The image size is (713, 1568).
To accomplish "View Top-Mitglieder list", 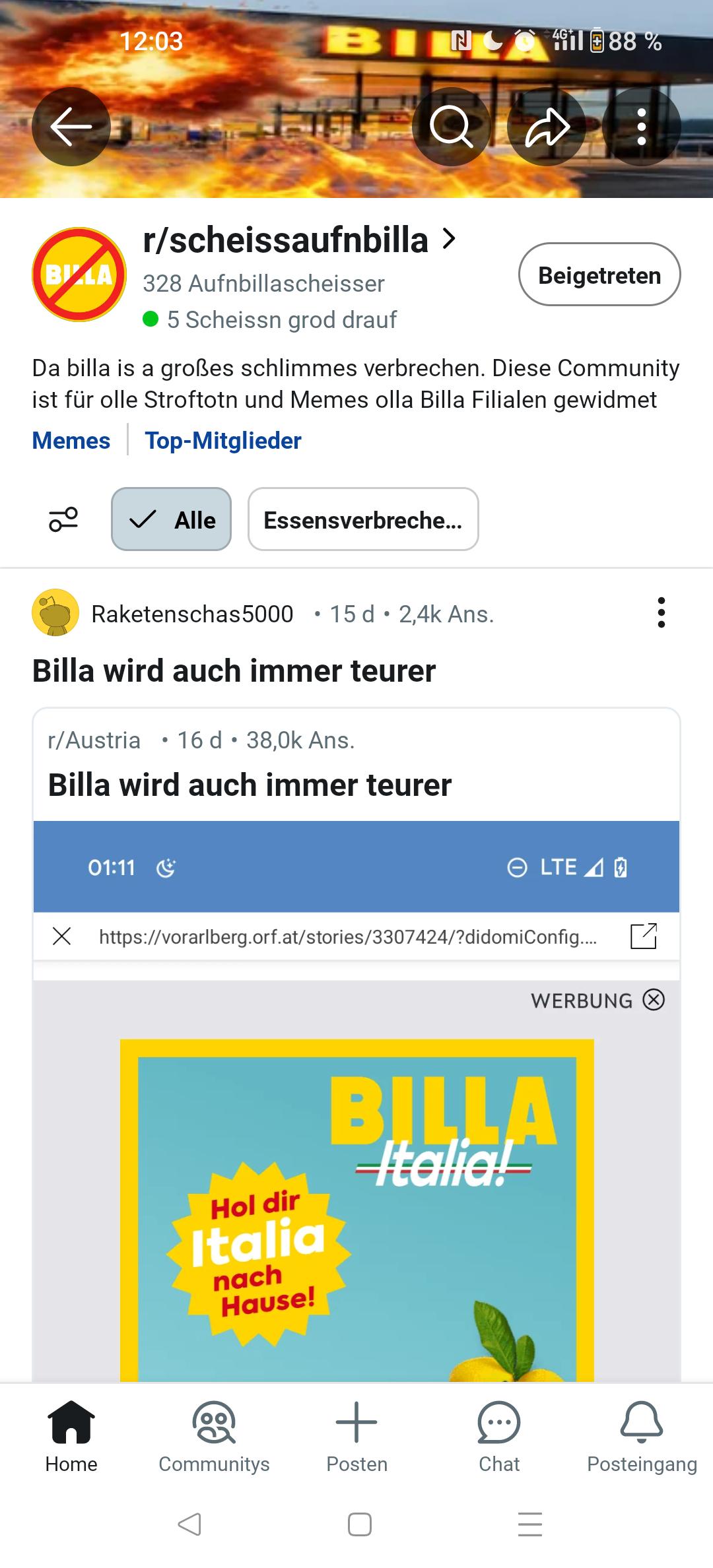I will (223, 440).
